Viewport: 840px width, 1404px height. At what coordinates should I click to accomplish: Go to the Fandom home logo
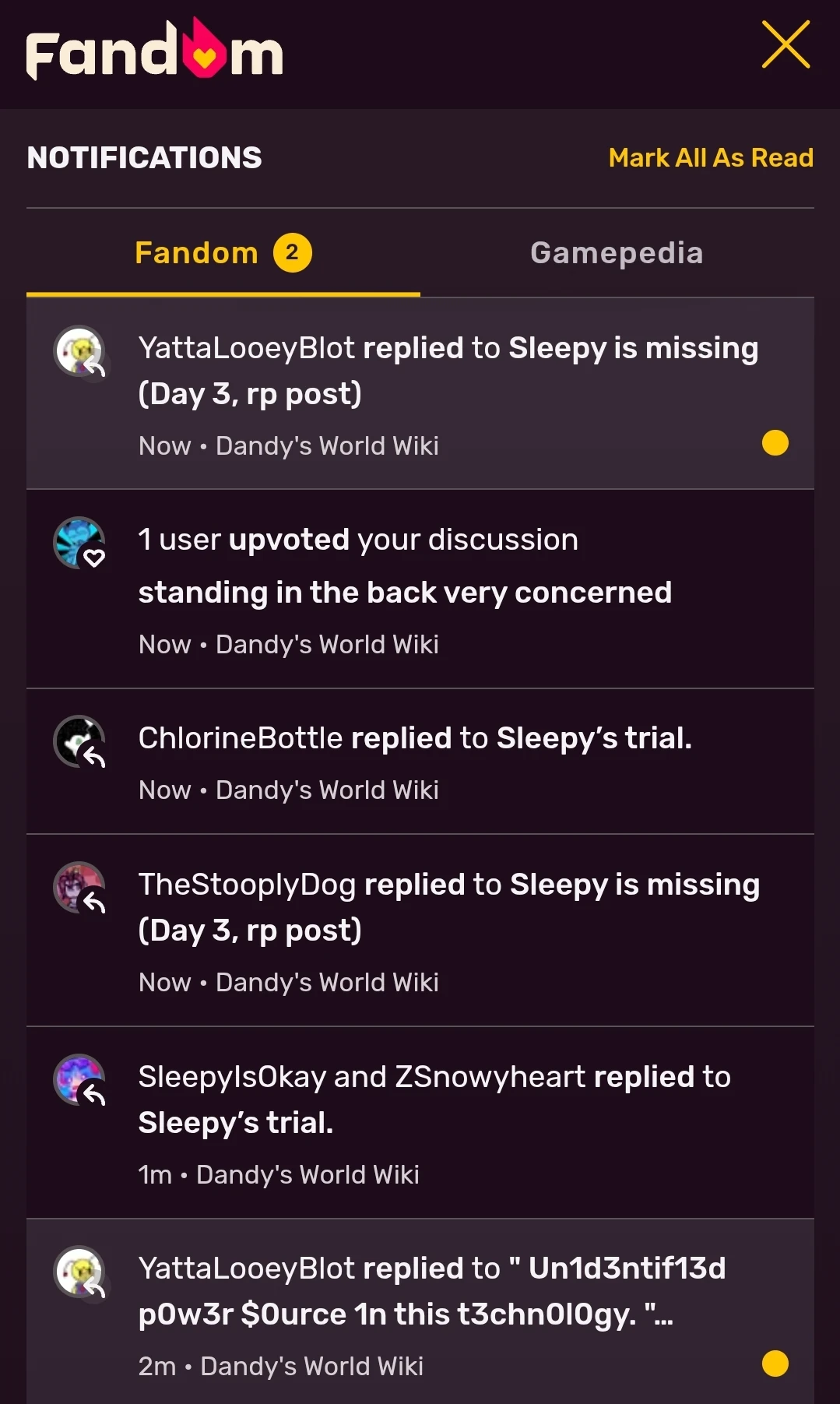(x=154, y=51)
